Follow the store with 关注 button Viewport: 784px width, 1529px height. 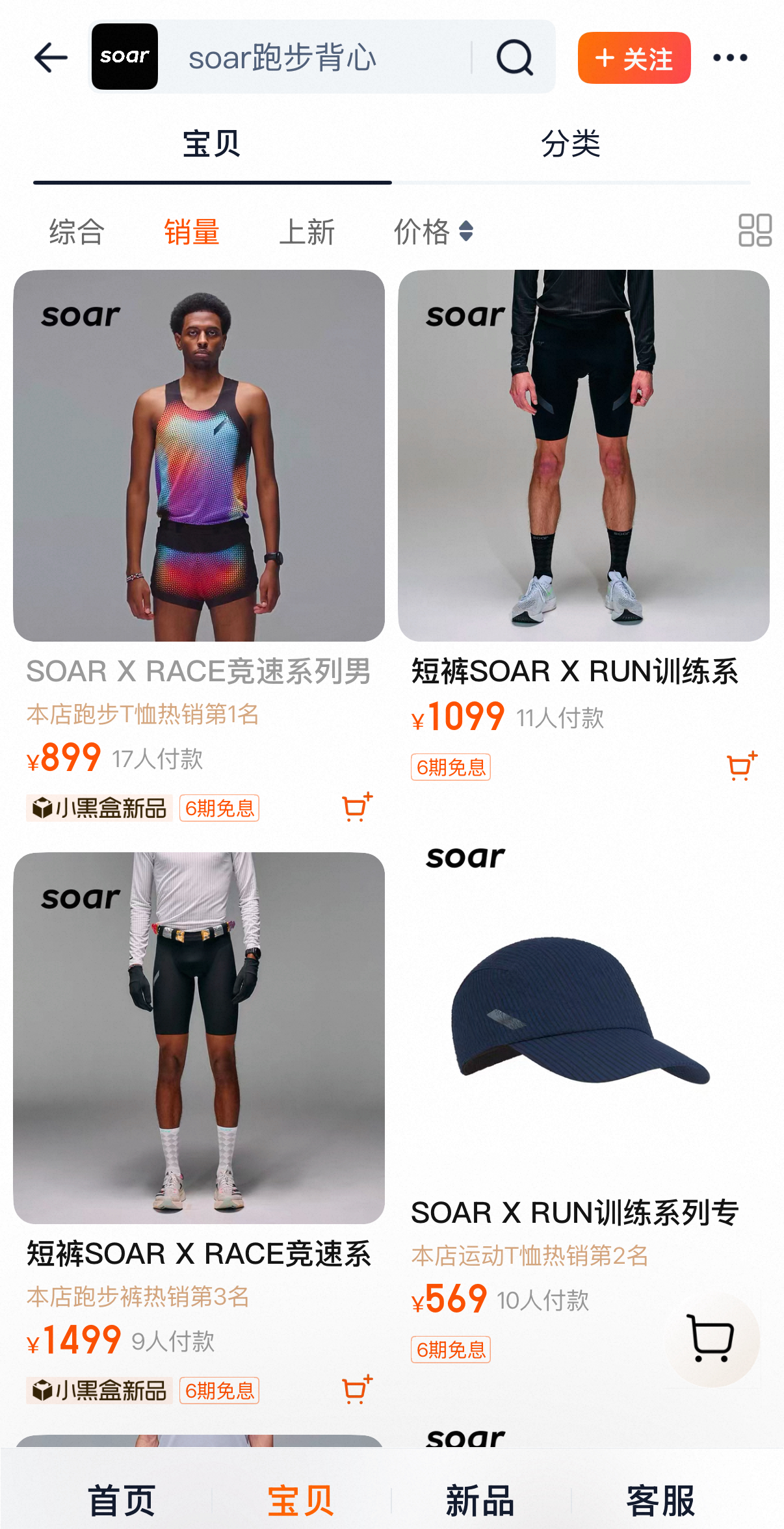tap(634, 58)
